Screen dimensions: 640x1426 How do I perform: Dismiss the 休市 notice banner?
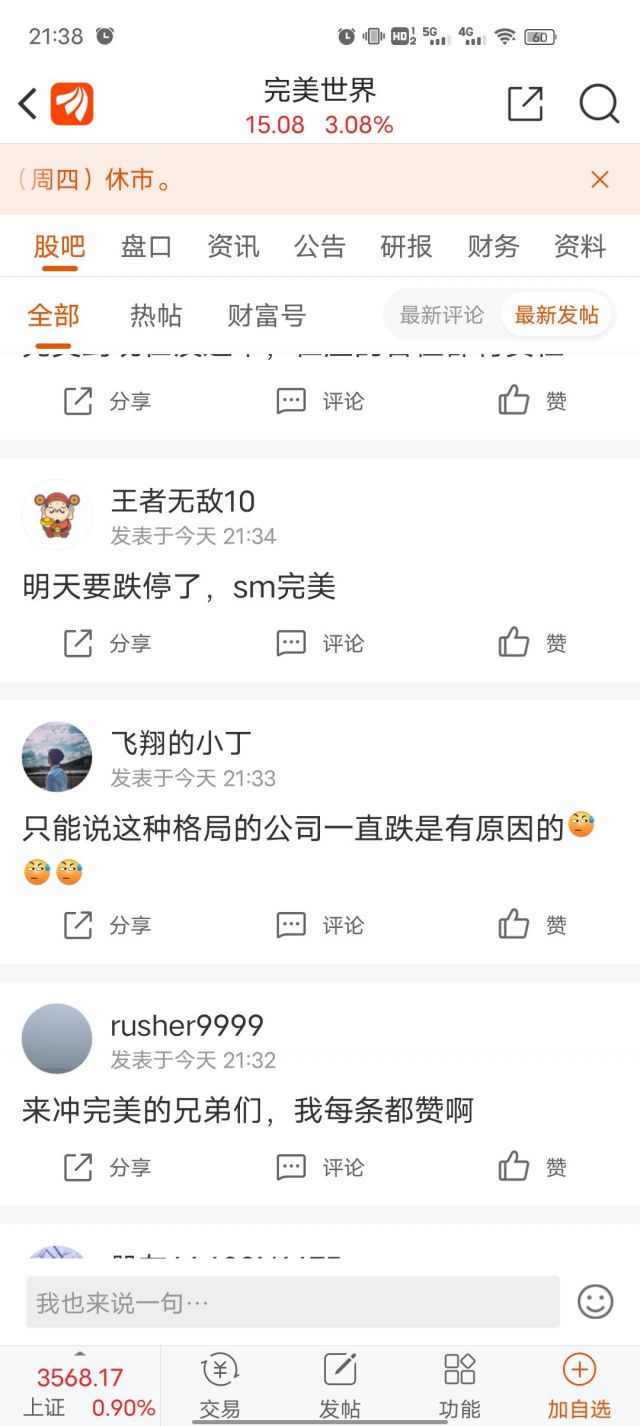(600, 180)
